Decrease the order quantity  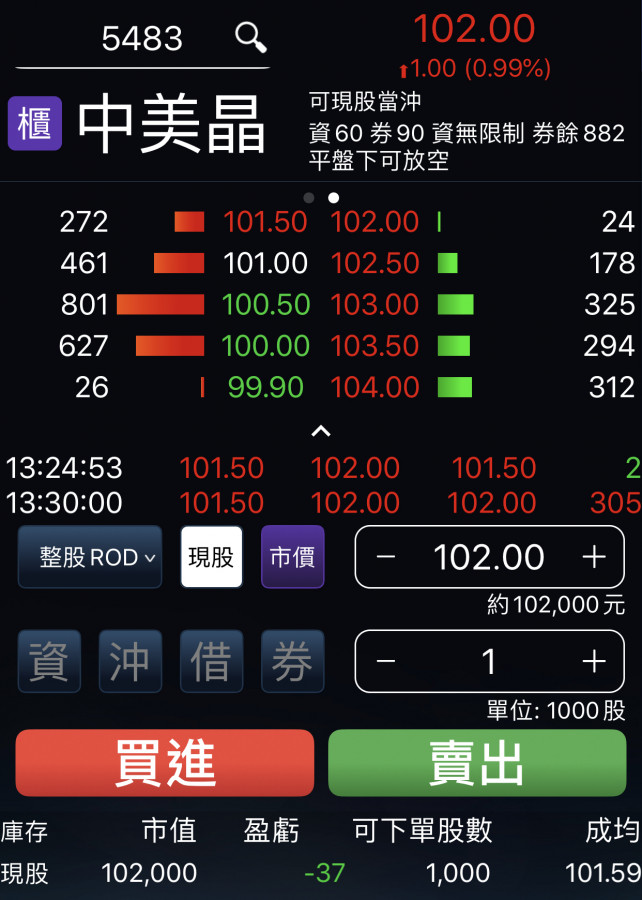click(x=386, y=661)
